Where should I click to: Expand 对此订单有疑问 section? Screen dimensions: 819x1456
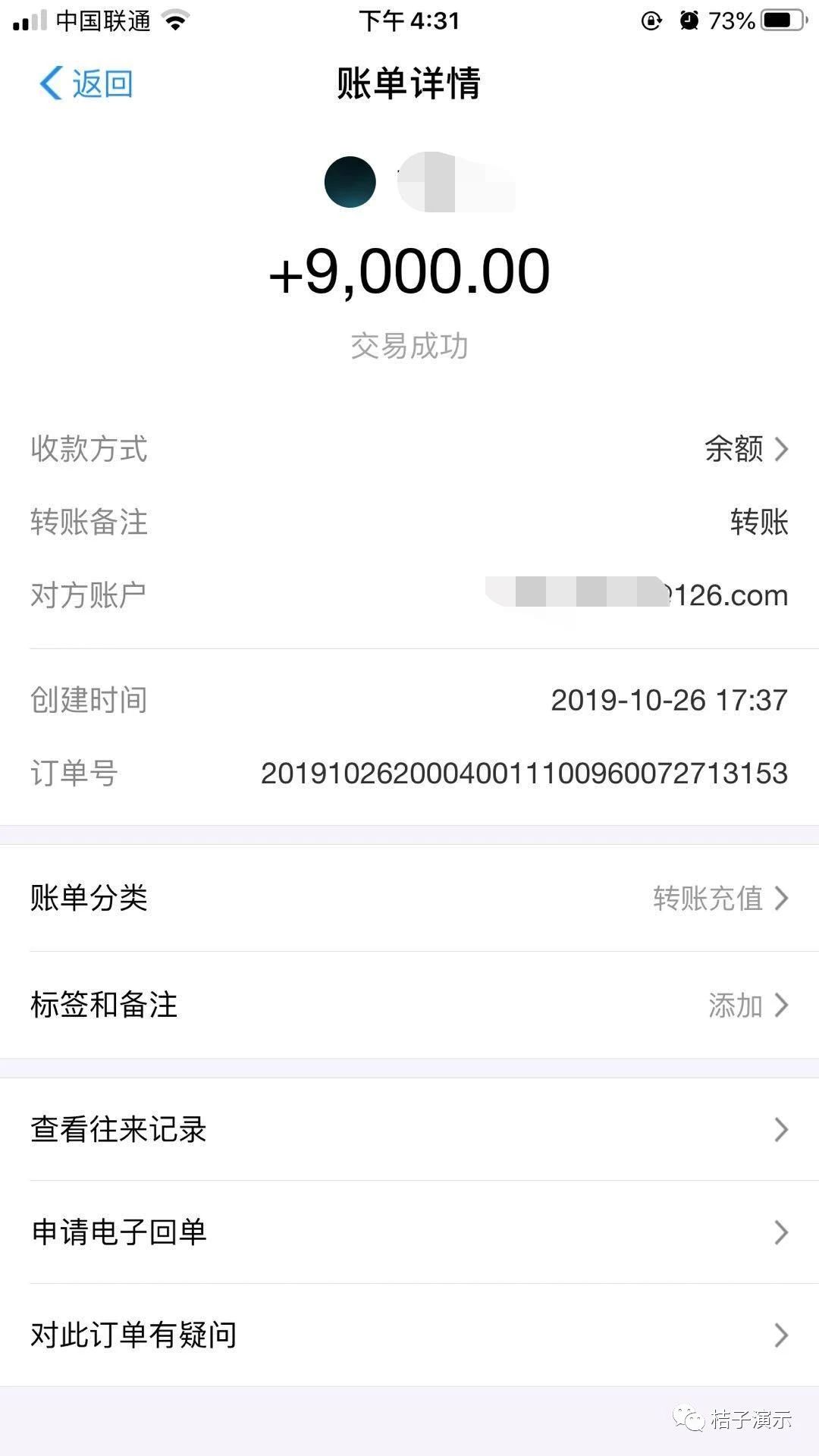tap(409, 1336)
